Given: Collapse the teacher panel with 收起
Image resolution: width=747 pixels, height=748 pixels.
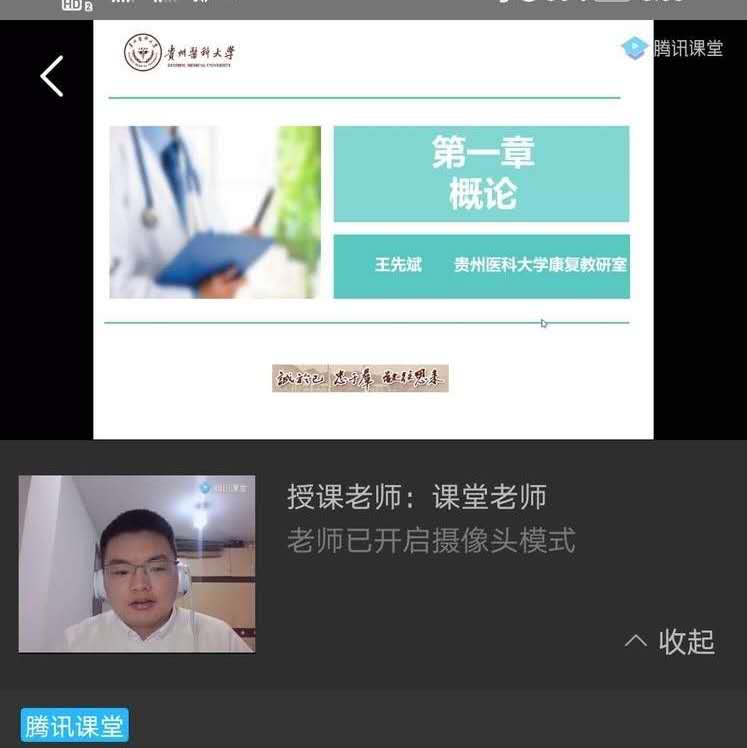Looking at the screenshot, I should 671,641.
